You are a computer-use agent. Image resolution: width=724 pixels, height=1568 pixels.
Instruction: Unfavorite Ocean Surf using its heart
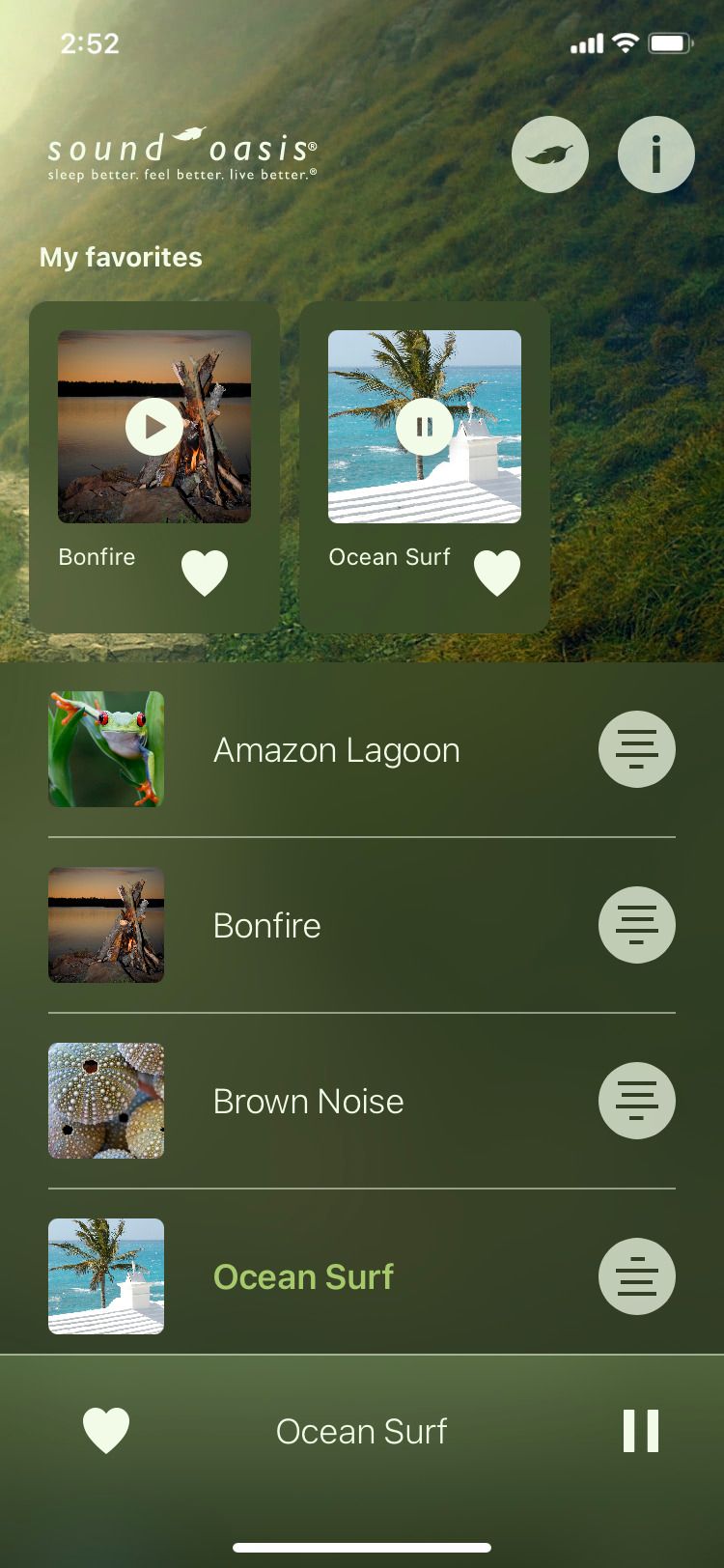[x=496, y=571]
